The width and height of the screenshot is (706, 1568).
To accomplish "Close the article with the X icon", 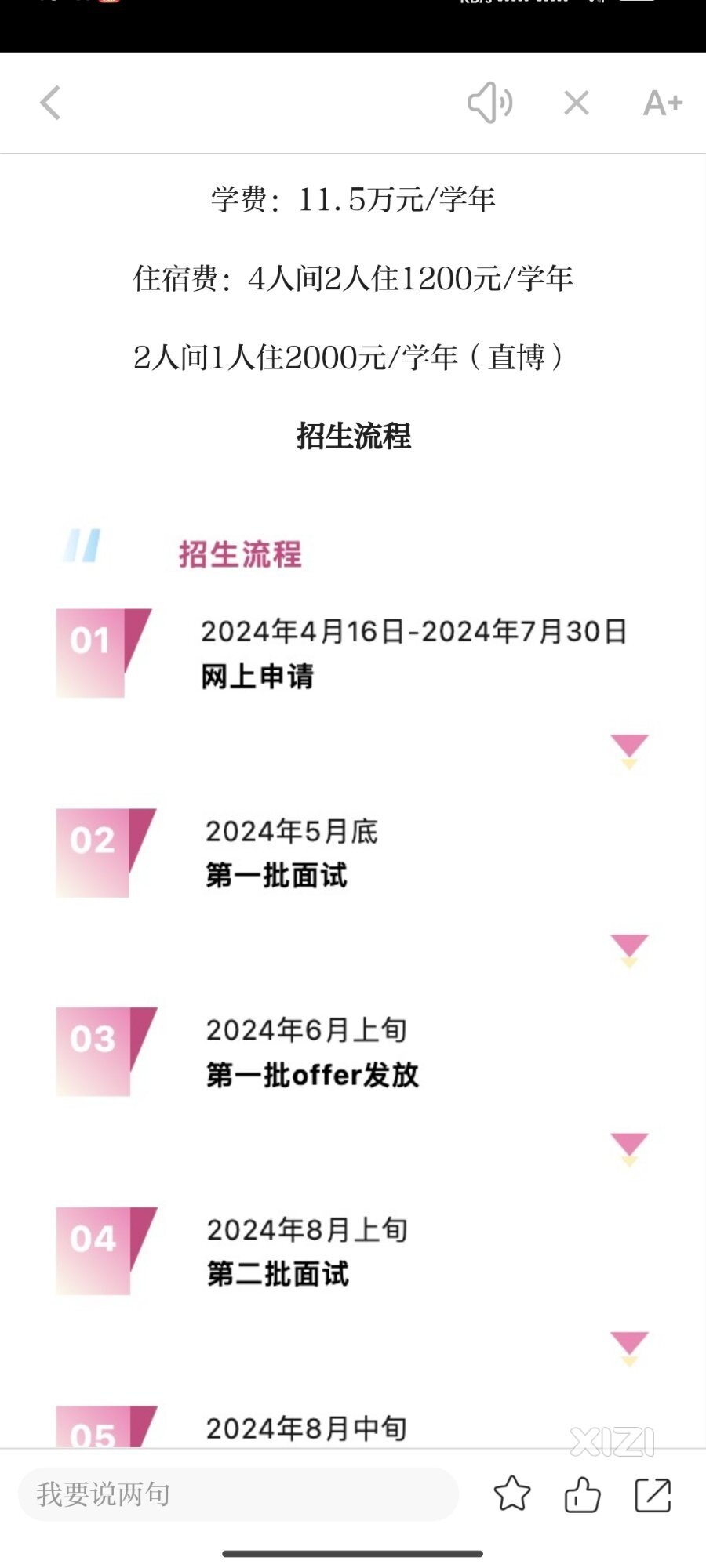I will click(577, 103).
